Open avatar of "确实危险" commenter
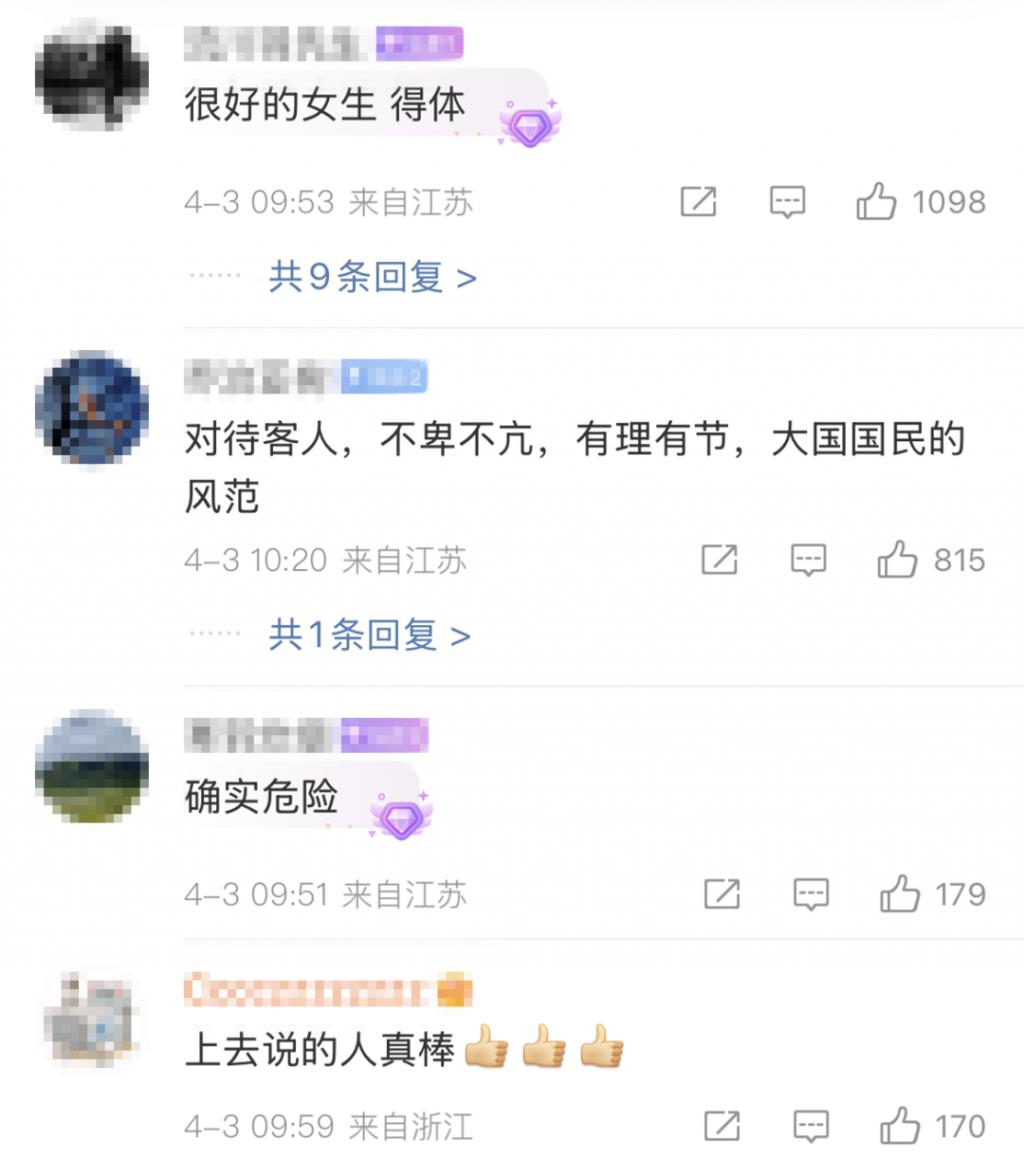This screenshot has width=1024, height=1159. tap(91, 766)
